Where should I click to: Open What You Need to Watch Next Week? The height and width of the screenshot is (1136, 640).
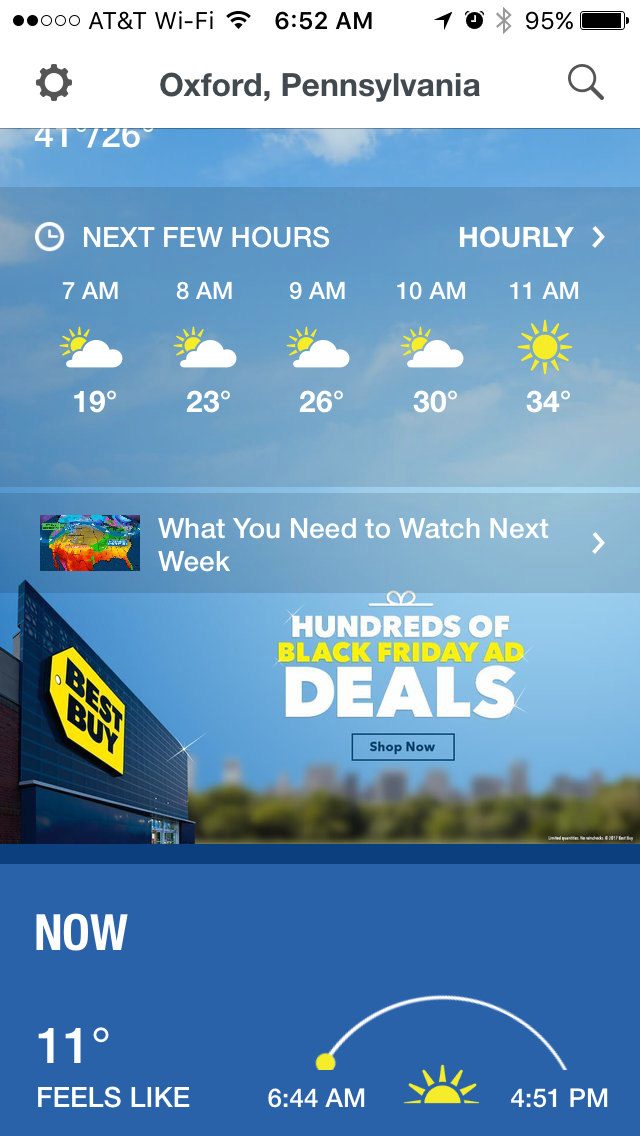pyautogui.click(x=353, y=544)
